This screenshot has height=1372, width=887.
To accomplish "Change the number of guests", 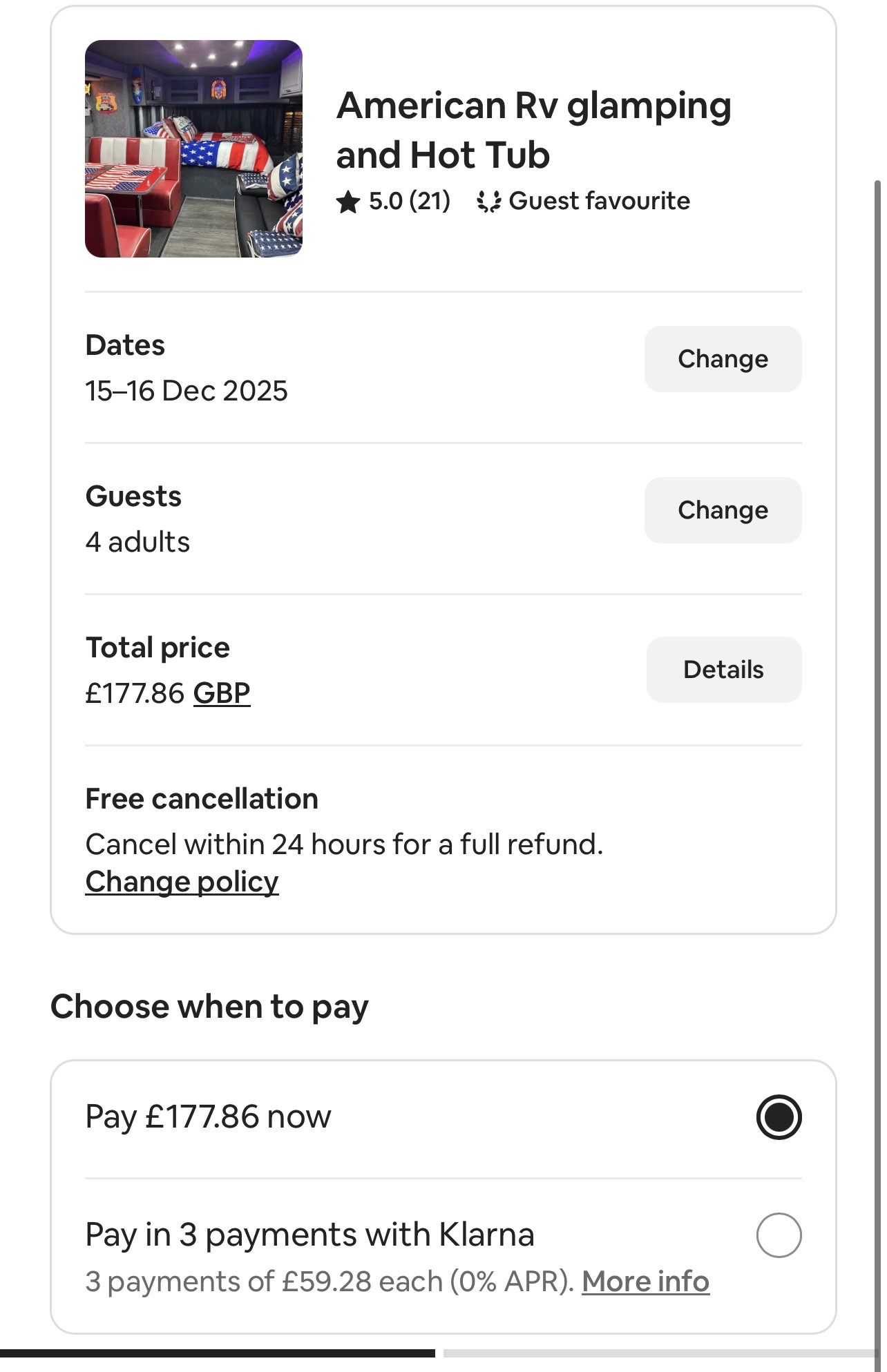I will tap(723, 510).
